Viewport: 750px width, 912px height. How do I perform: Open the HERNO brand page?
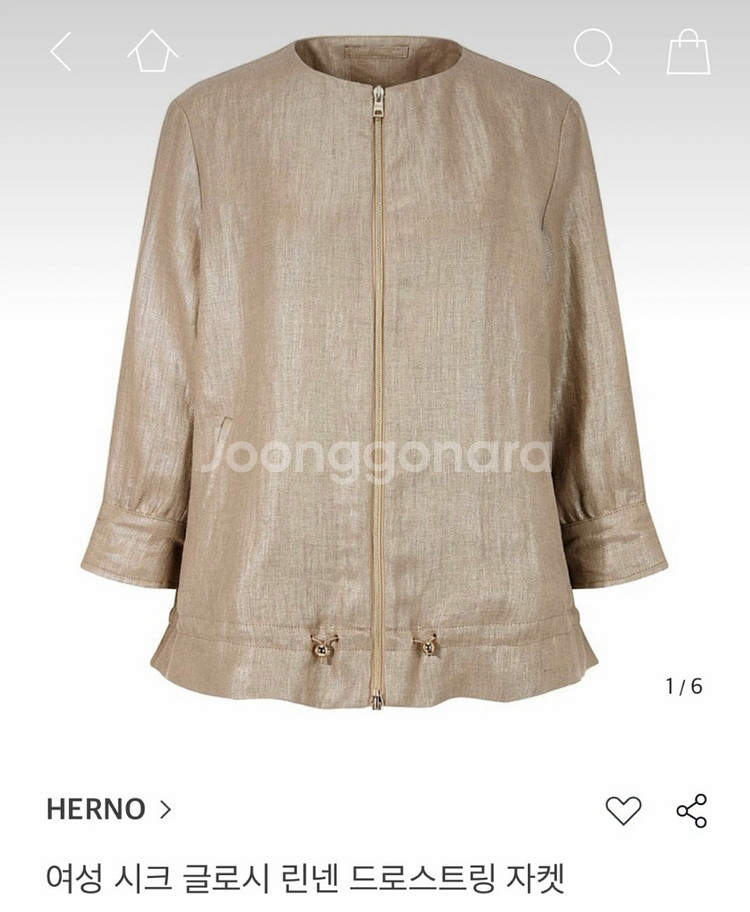[x=108, y=809]
